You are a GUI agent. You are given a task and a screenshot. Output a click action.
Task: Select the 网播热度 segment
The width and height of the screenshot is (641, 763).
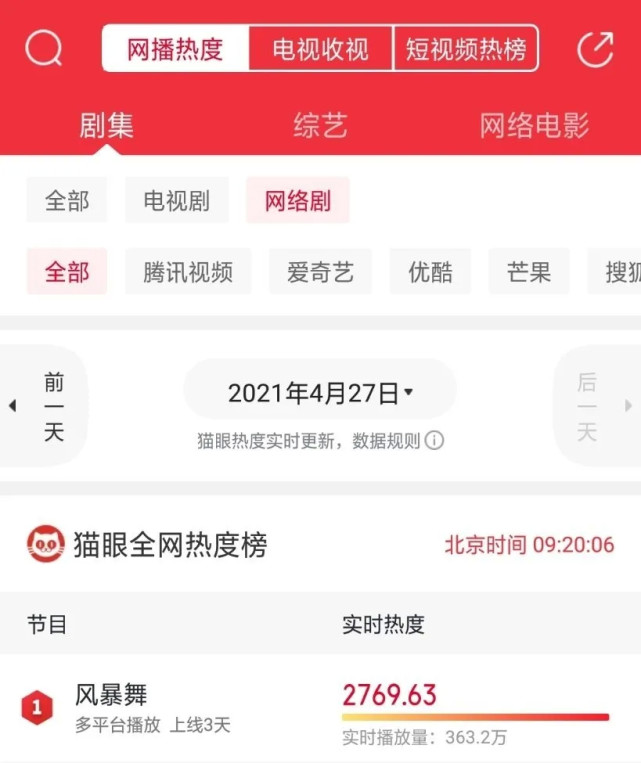[x=175, y=49]
